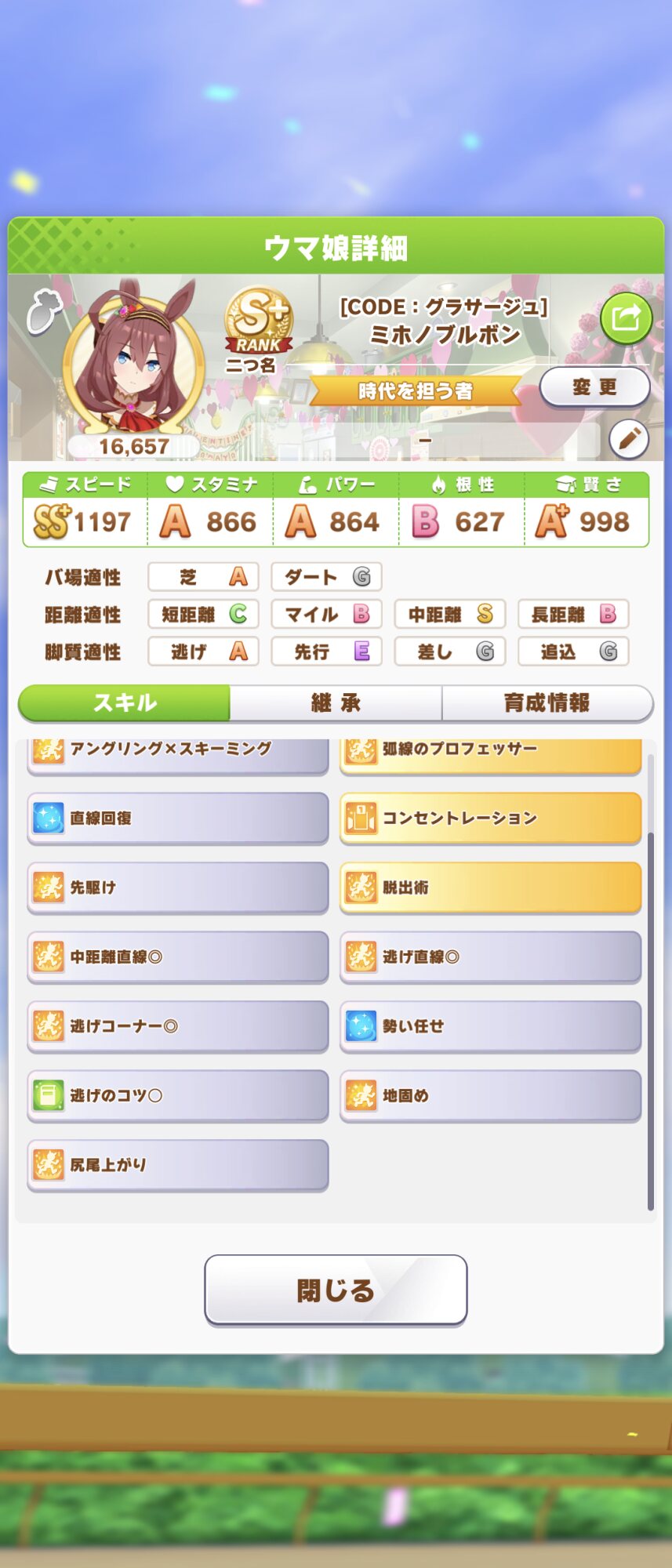Close the dialog with 閉じる

coord(336,1290)
